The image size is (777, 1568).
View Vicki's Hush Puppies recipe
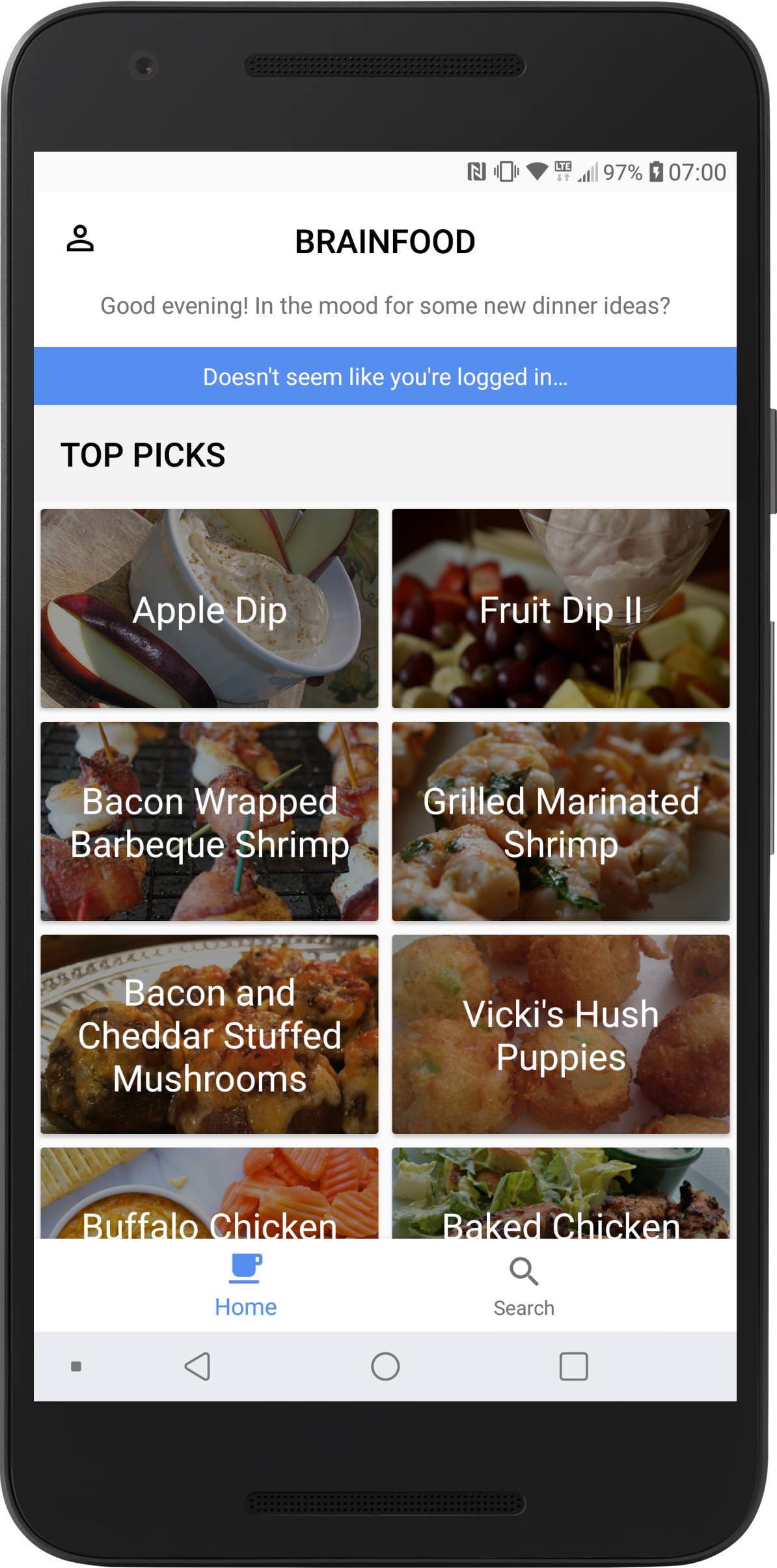[560, 1034]
